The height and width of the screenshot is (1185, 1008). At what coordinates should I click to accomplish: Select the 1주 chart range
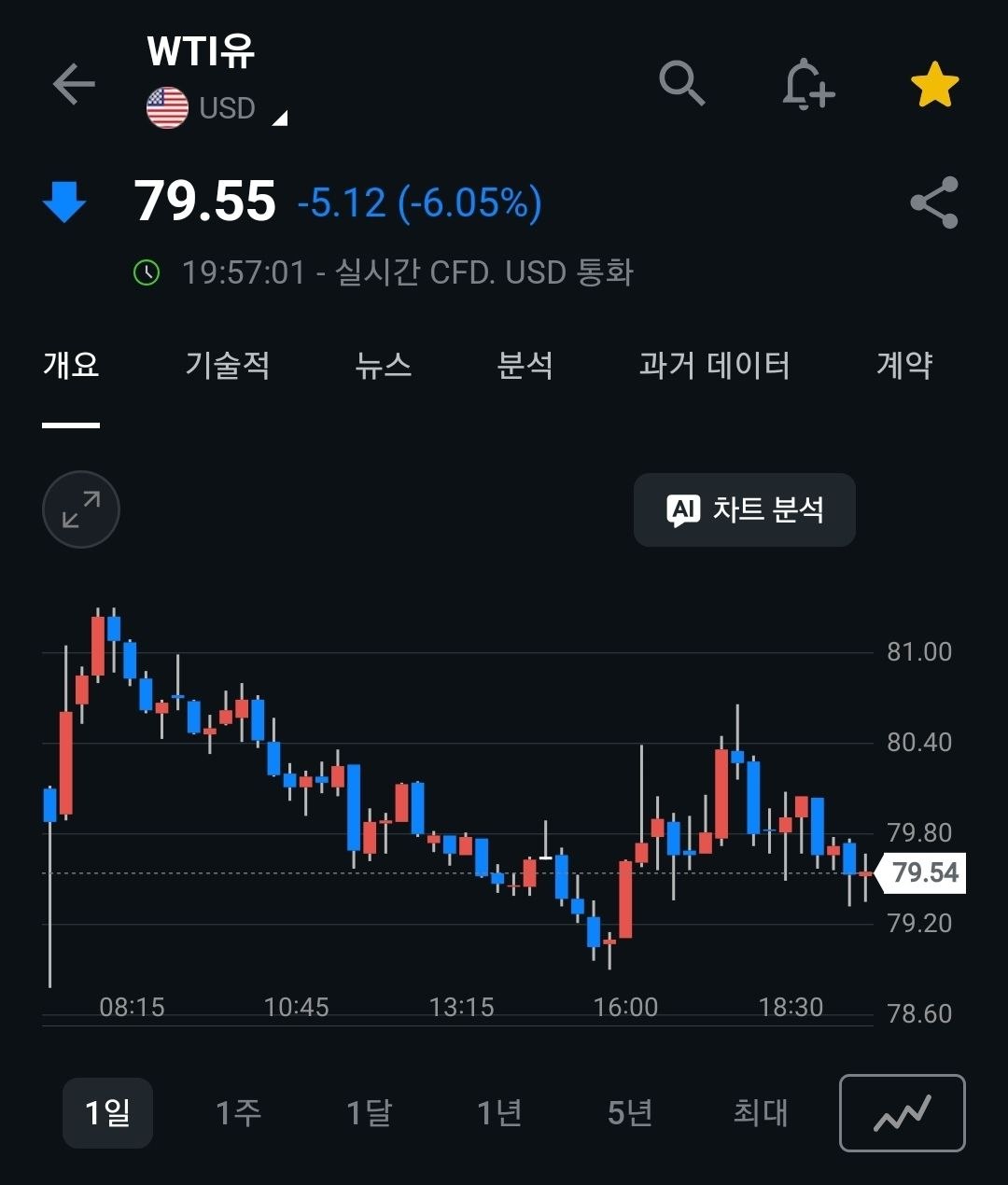[x=238, y=1112]
